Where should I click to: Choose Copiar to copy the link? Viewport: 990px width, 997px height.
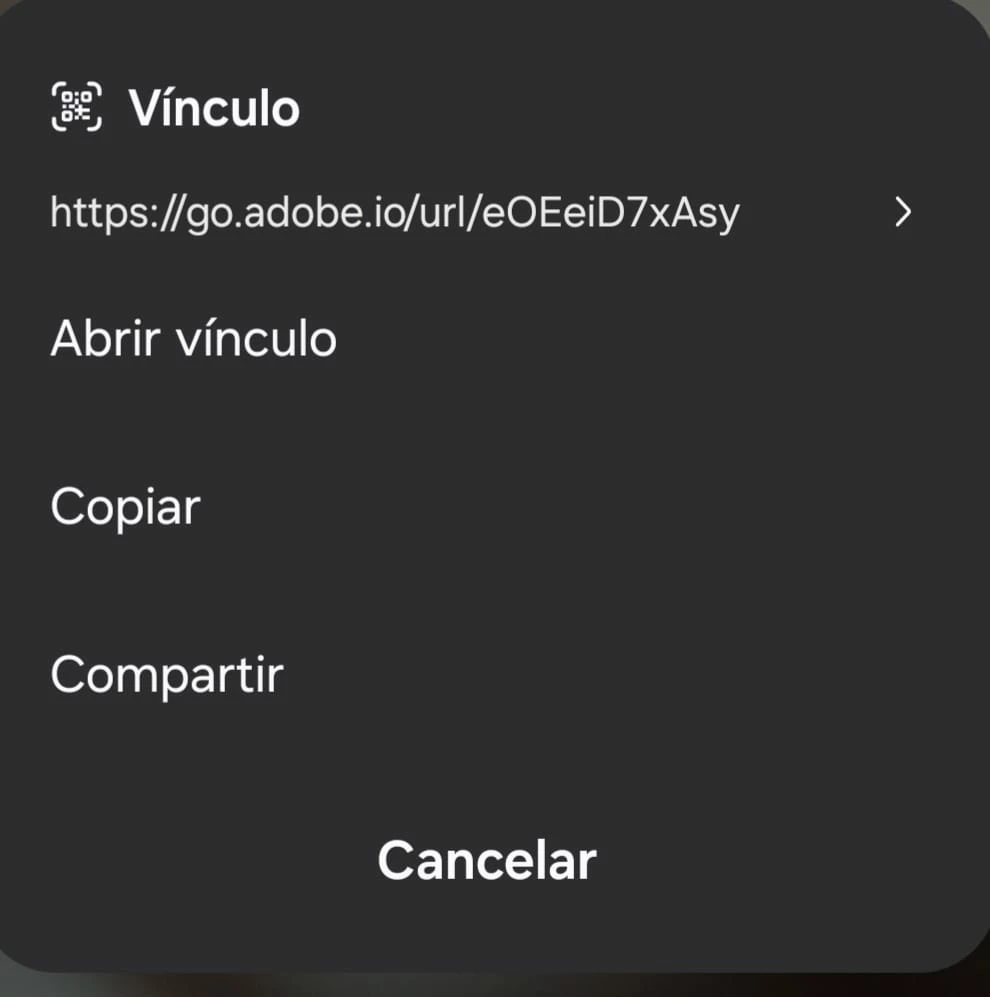click(x=125, y=507)
